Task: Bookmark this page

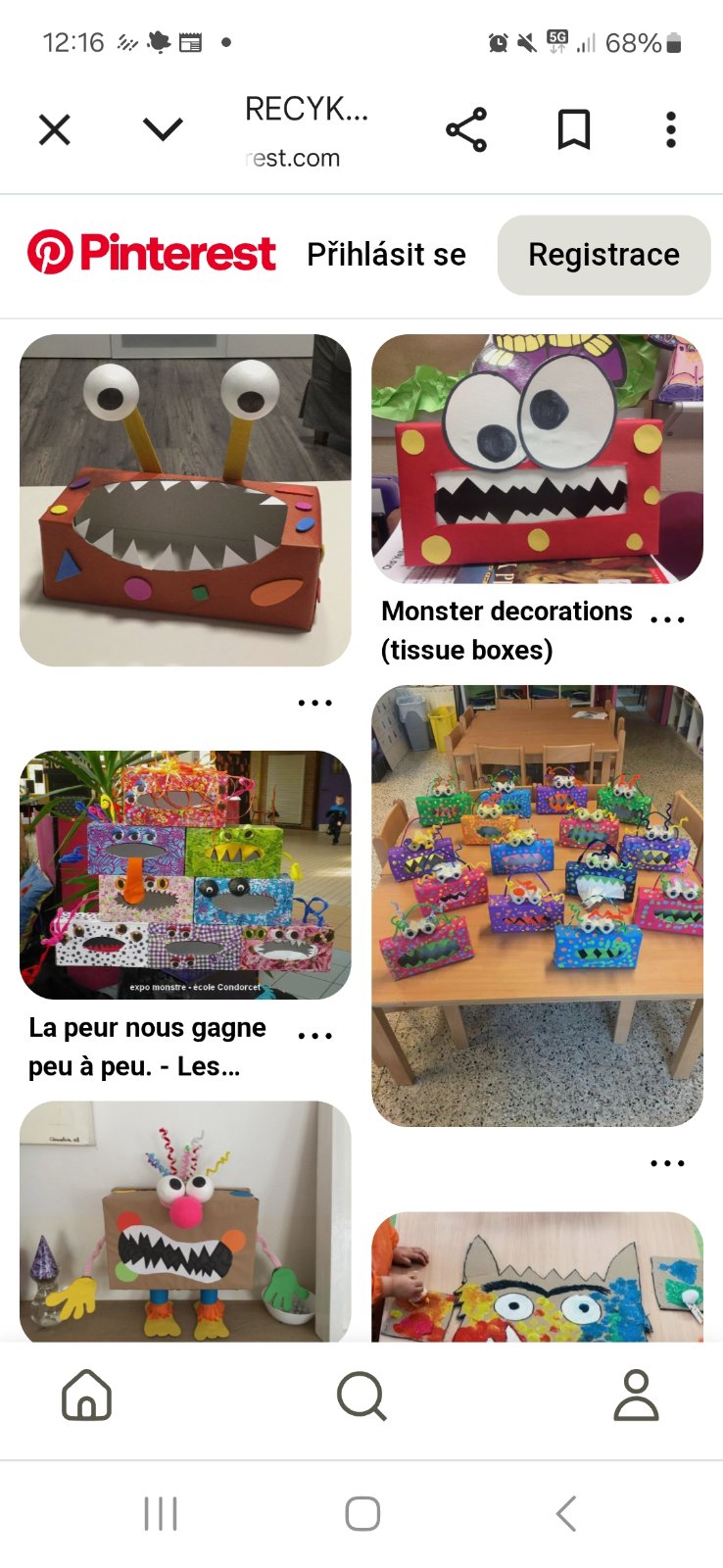Action: (574, 129)
